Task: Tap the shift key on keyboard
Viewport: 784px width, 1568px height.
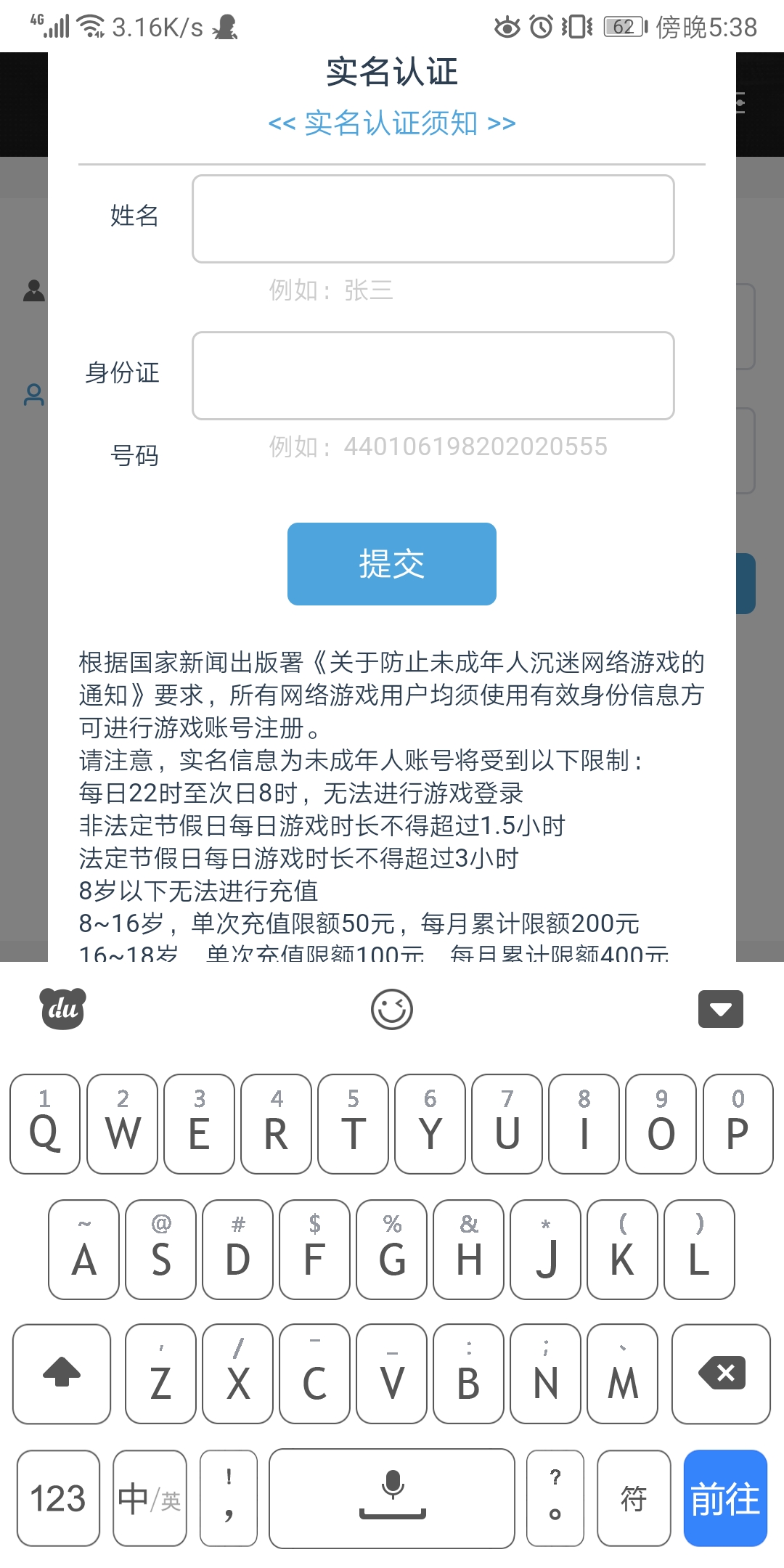Action: pos(62,1373)
